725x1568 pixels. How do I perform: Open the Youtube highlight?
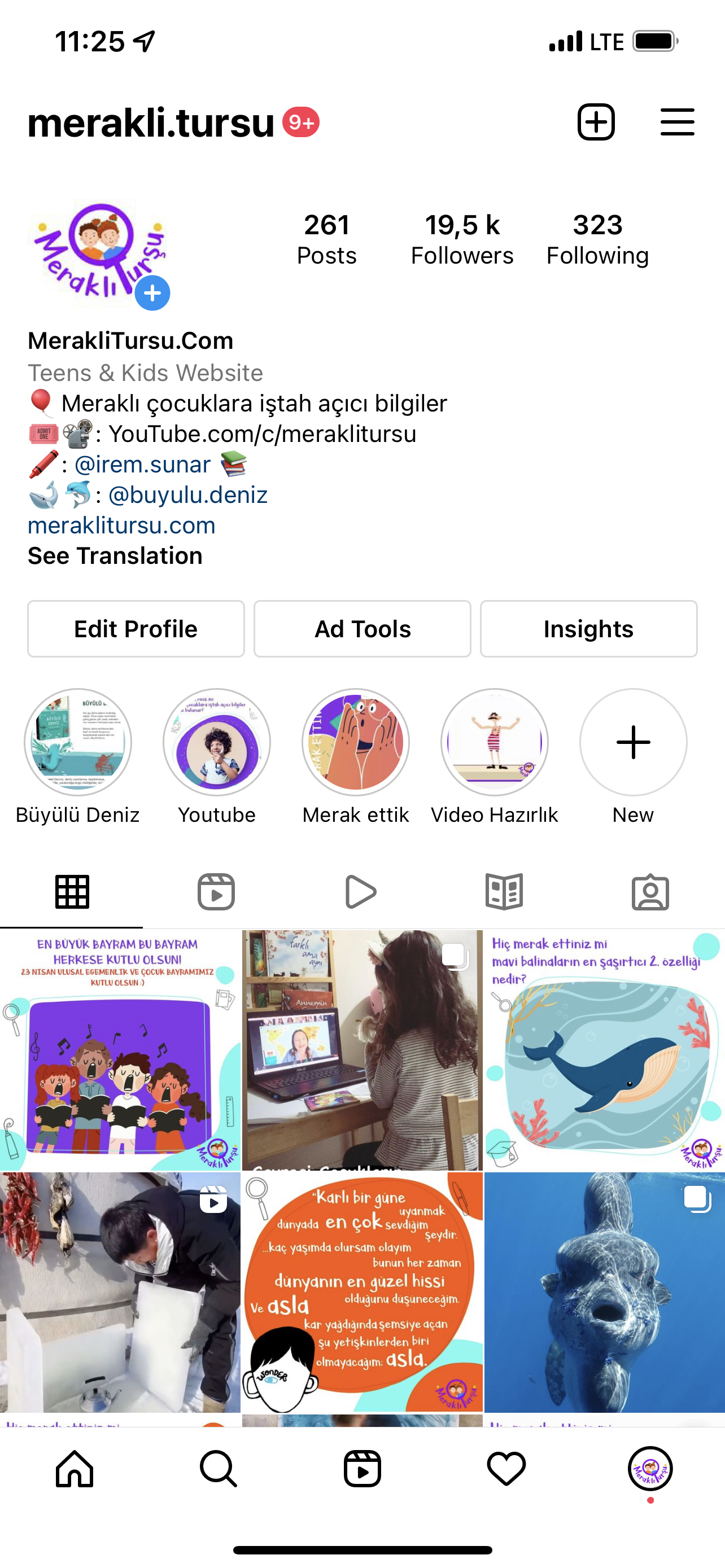coord(217,742)
